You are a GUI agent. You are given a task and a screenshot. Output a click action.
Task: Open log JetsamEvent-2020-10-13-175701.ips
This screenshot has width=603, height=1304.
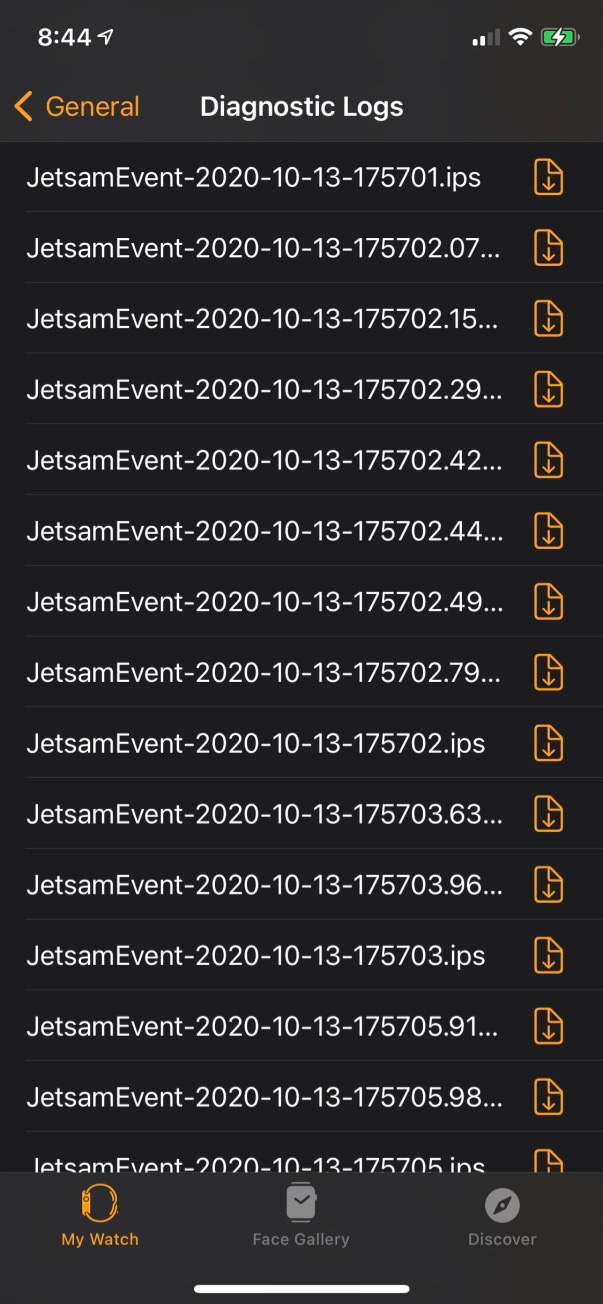tap(254, 178)
